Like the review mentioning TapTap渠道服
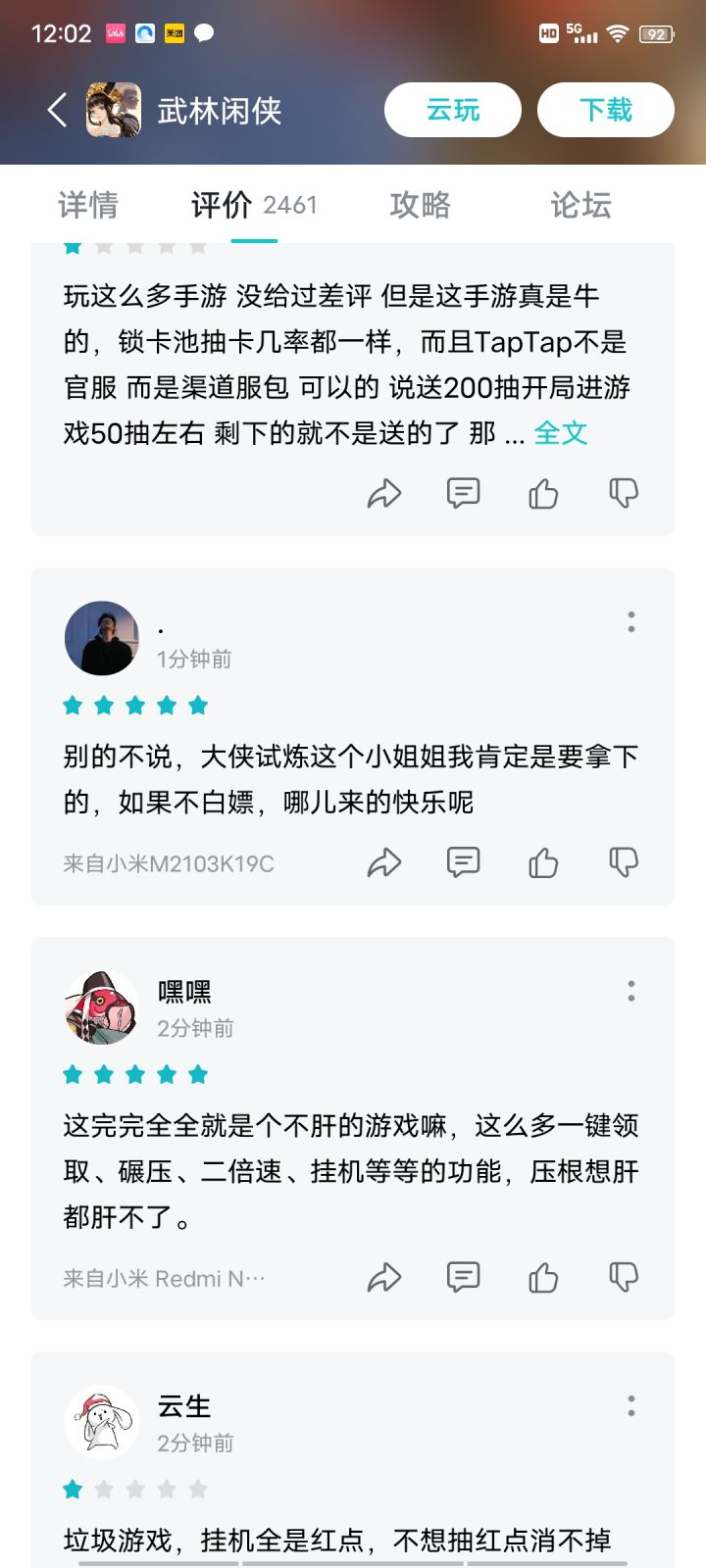 coord(543,493)
